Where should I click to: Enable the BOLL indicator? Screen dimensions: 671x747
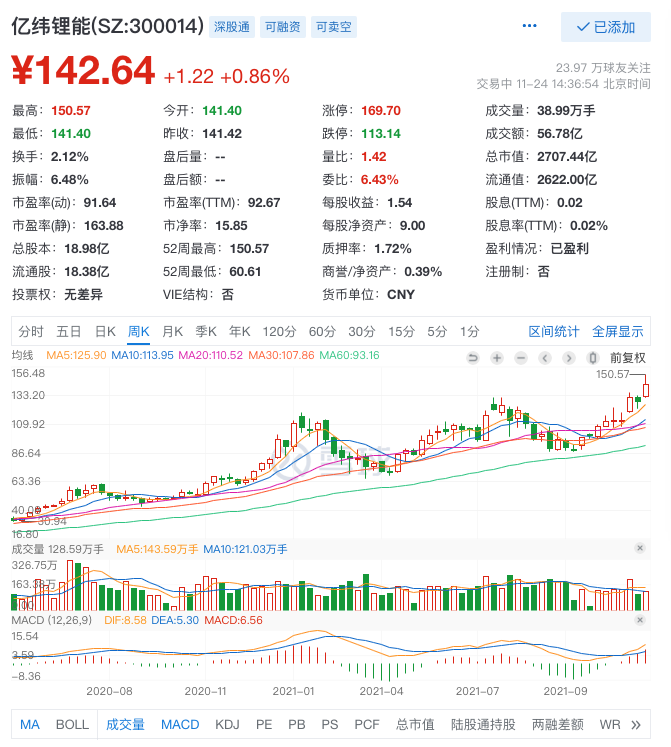coord(72,724)
